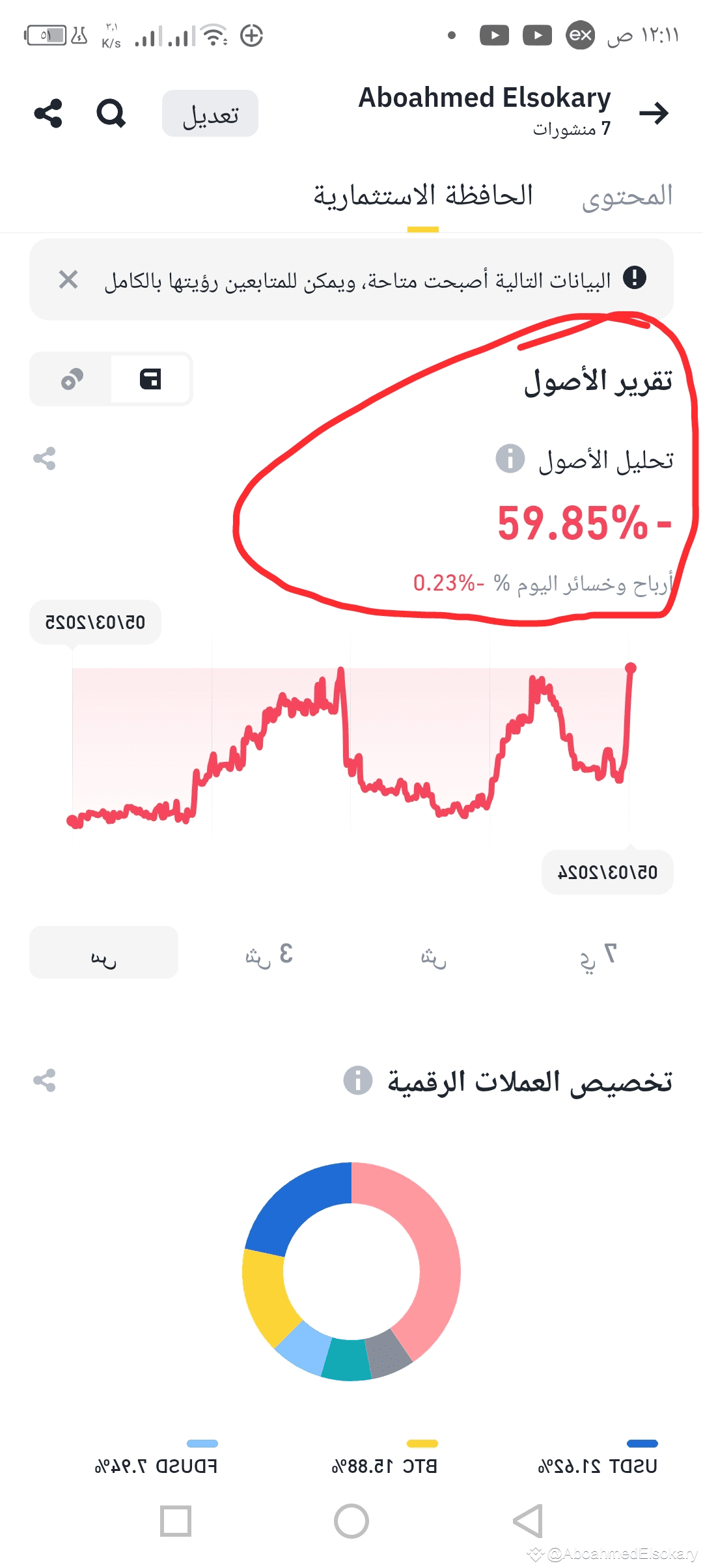This screenshot has height=1568, width=703.
Task: Go back using the top arrow
Action: coord(654,113)
